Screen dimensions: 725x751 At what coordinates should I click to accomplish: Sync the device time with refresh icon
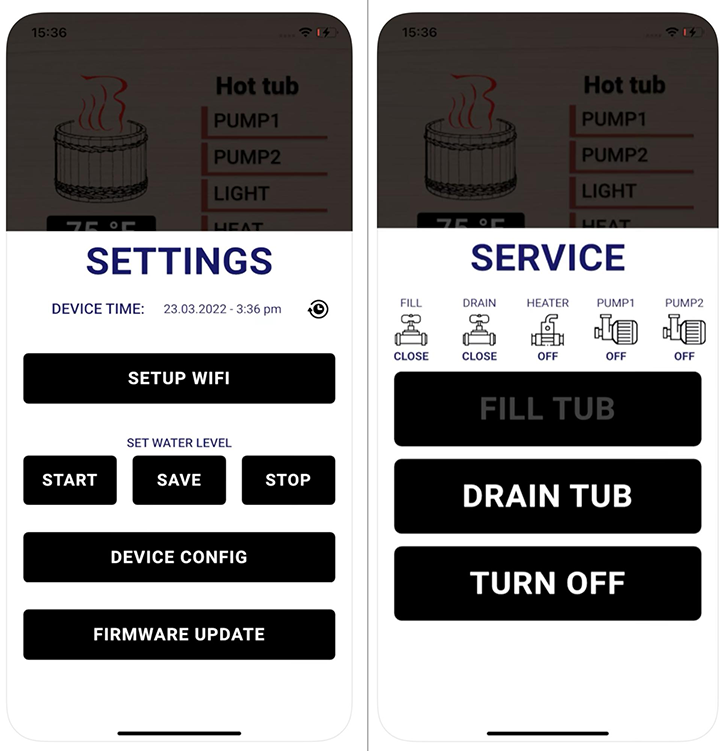(x=317, y=309)
